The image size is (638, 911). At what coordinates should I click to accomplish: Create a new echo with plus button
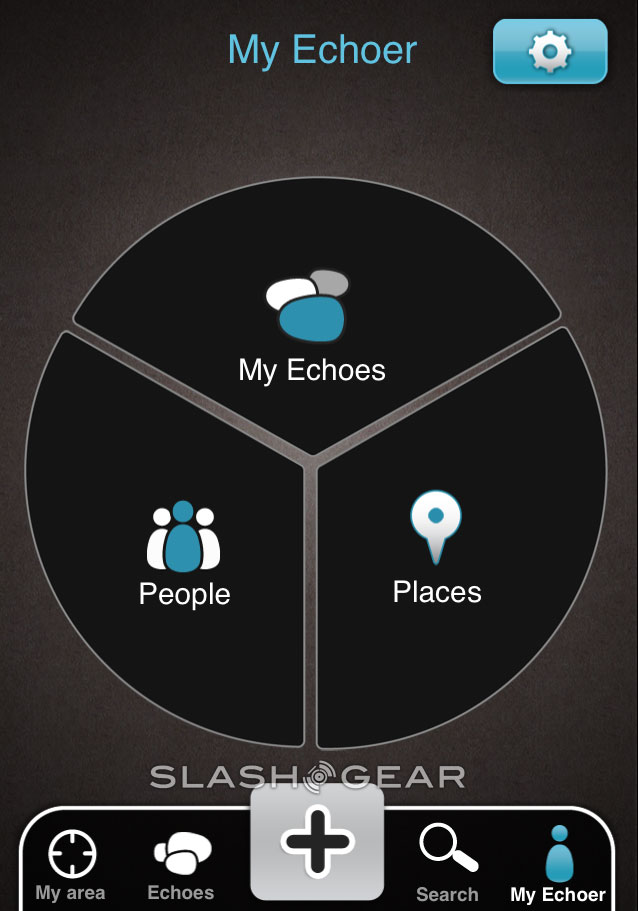pos(317,842)
